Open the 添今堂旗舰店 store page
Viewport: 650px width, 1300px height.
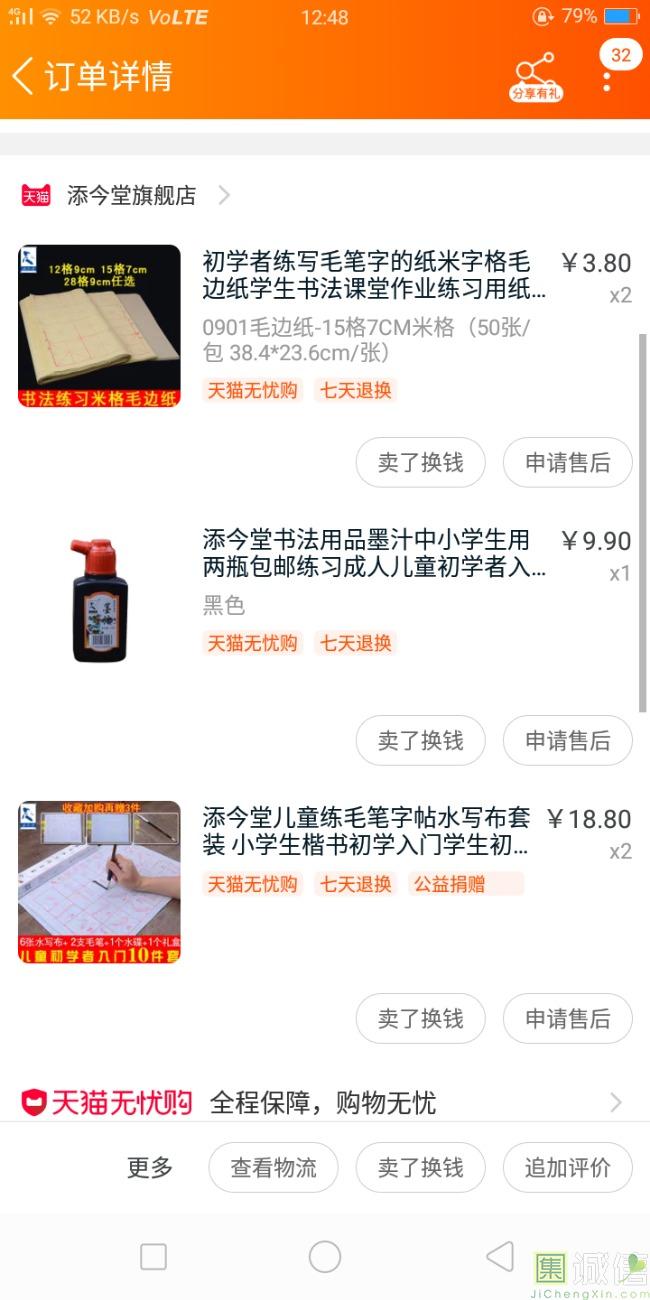(131, 195)
